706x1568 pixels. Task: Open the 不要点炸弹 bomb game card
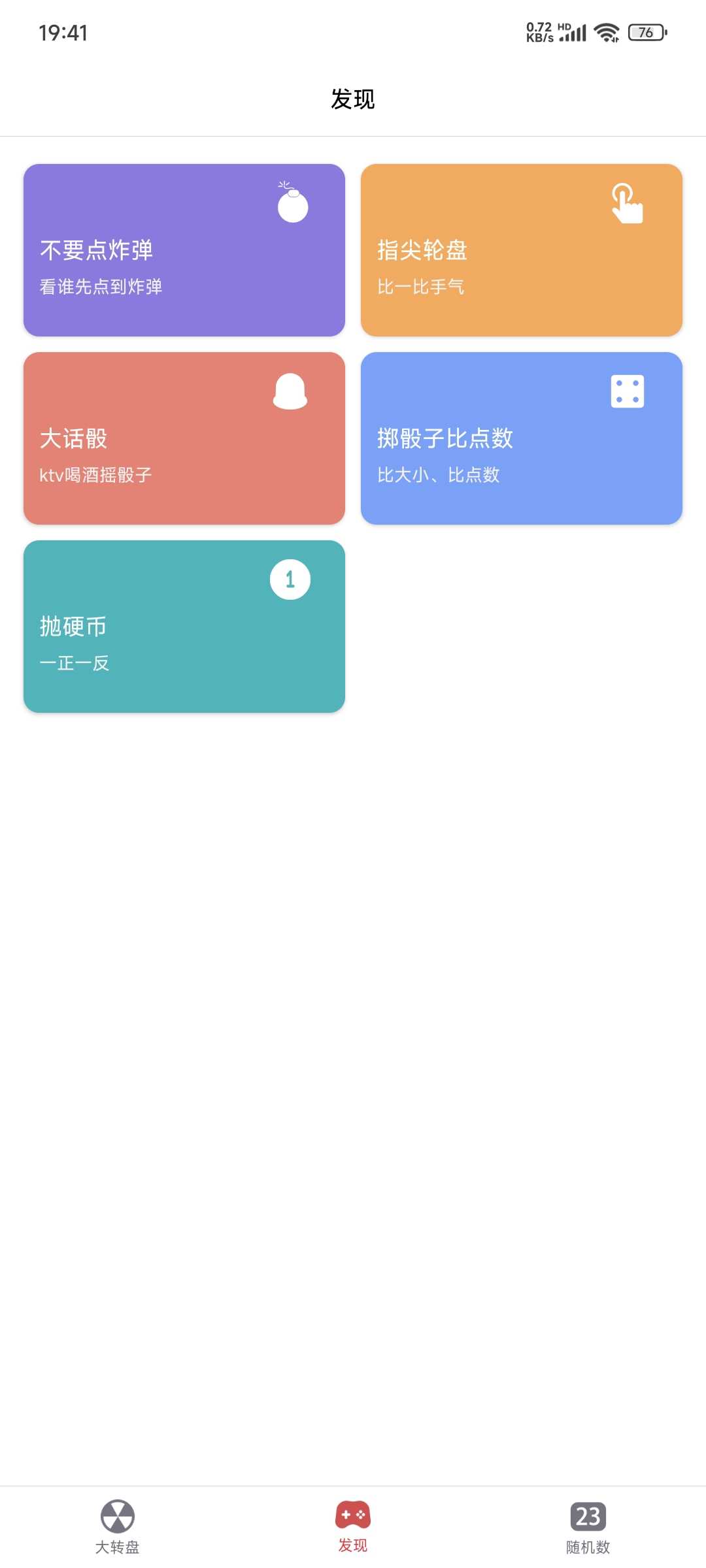(184, 250)
